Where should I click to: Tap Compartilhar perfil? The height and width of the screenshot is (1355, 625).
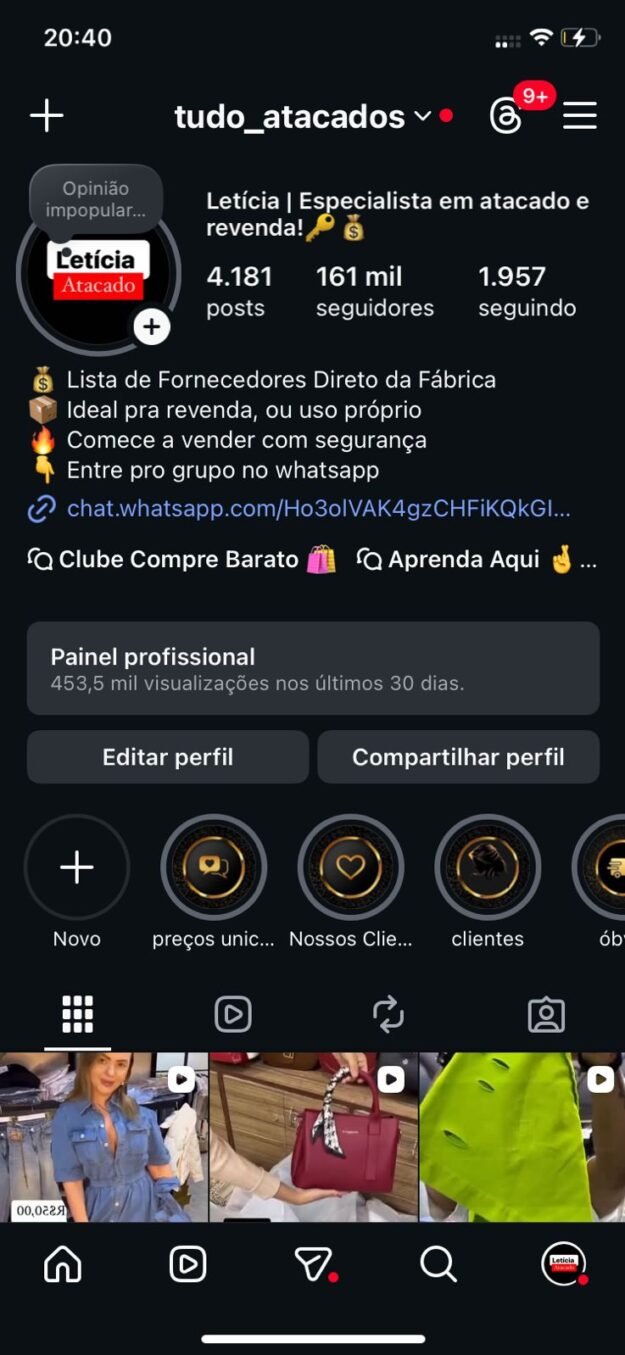[x=458, y=757]
